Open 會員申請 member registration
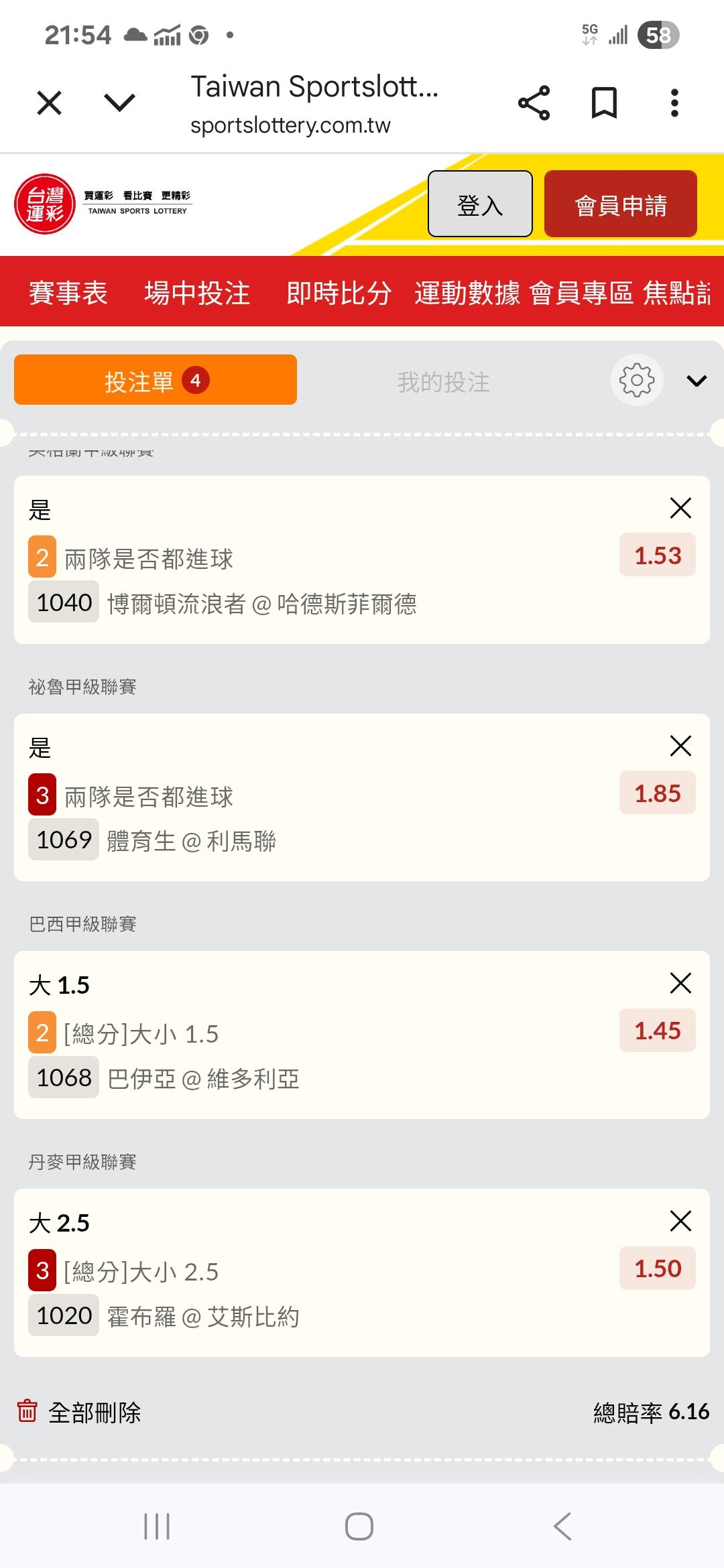Viewport: 724px width, 1568px height. tap(620, 204)
